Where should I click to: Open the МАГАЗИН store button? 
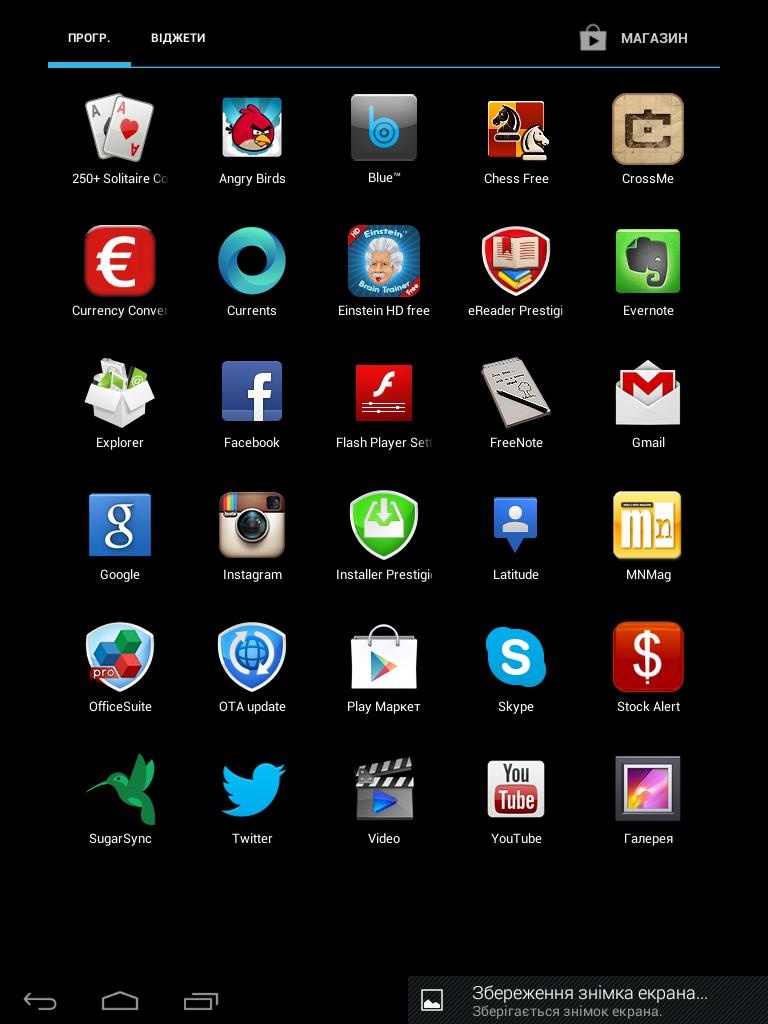coord(634,38)
